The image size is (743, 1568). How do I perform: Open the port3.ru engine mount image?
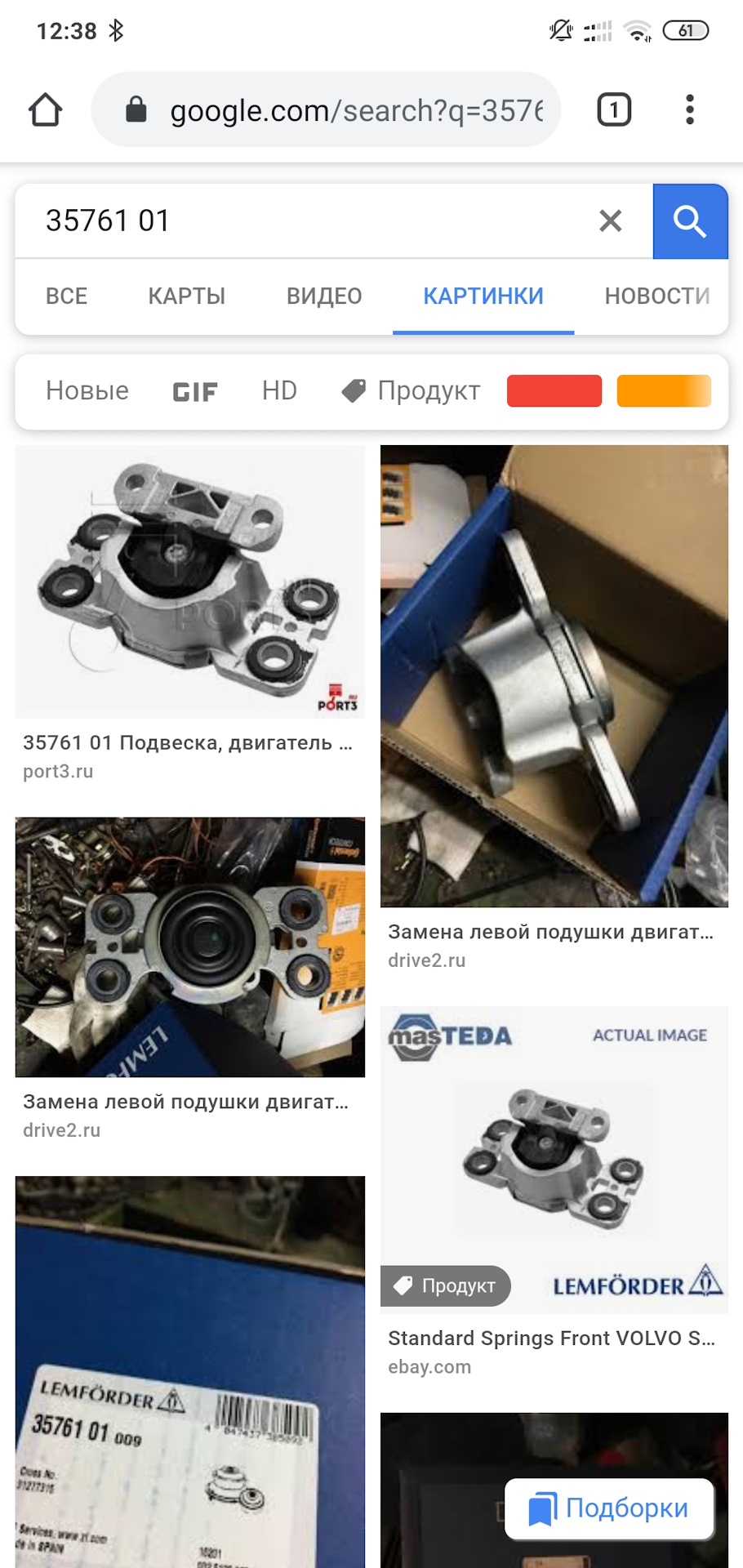point(189,581)
